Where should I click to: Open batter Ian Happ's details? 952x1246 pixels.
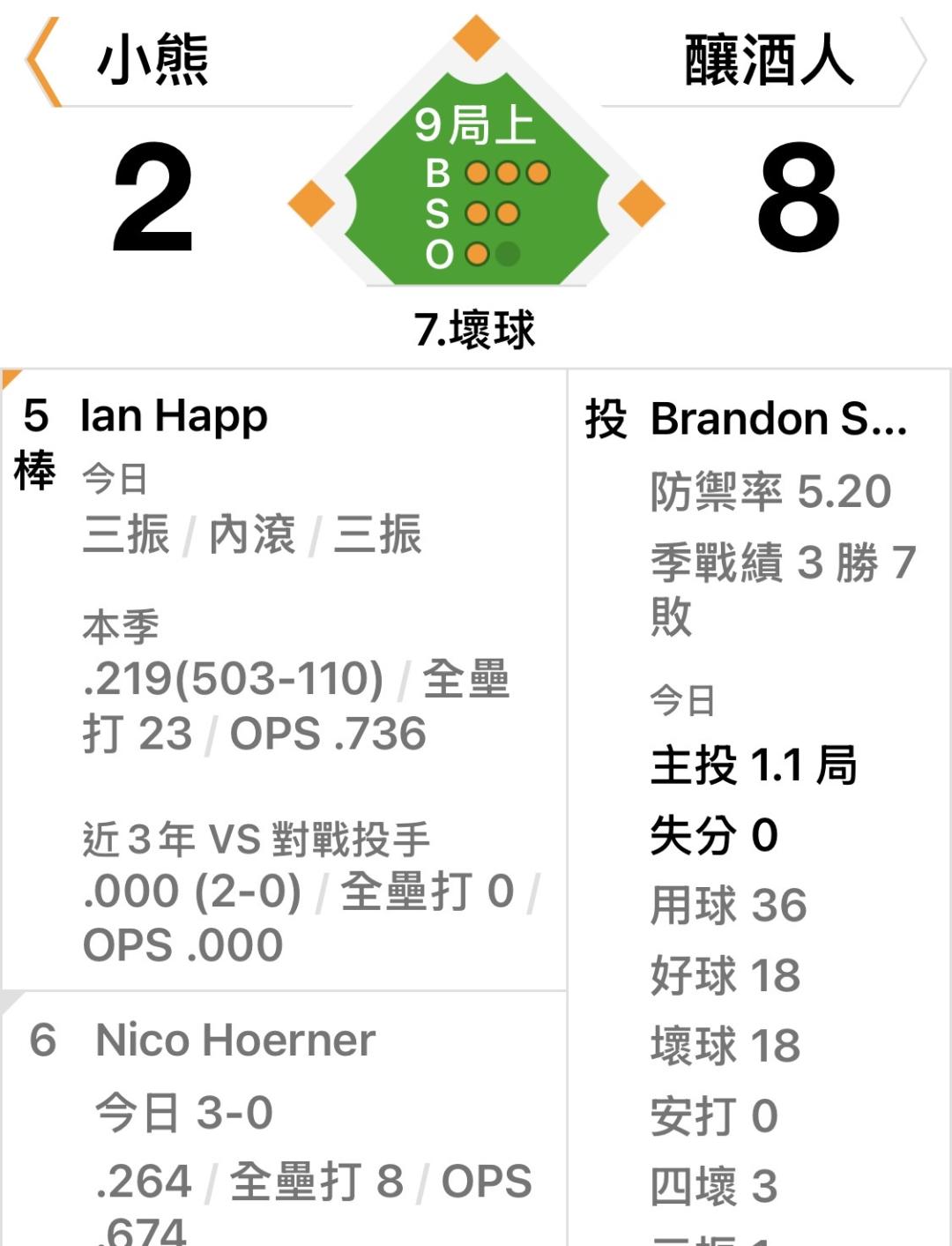(284, 680)
